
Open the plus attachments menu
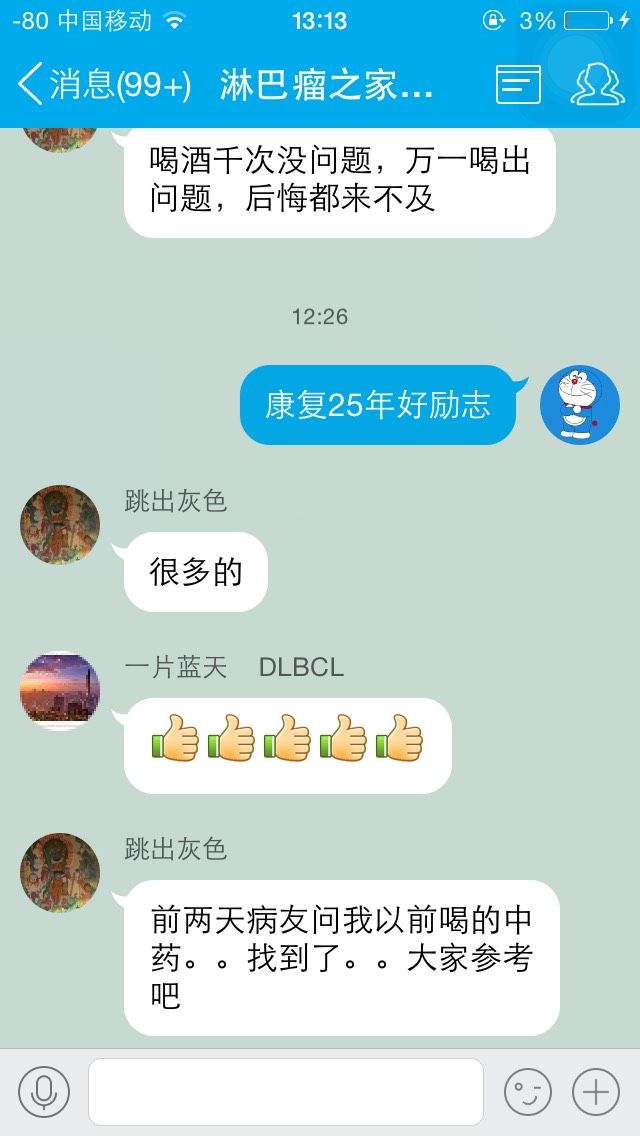(596, 1092)
